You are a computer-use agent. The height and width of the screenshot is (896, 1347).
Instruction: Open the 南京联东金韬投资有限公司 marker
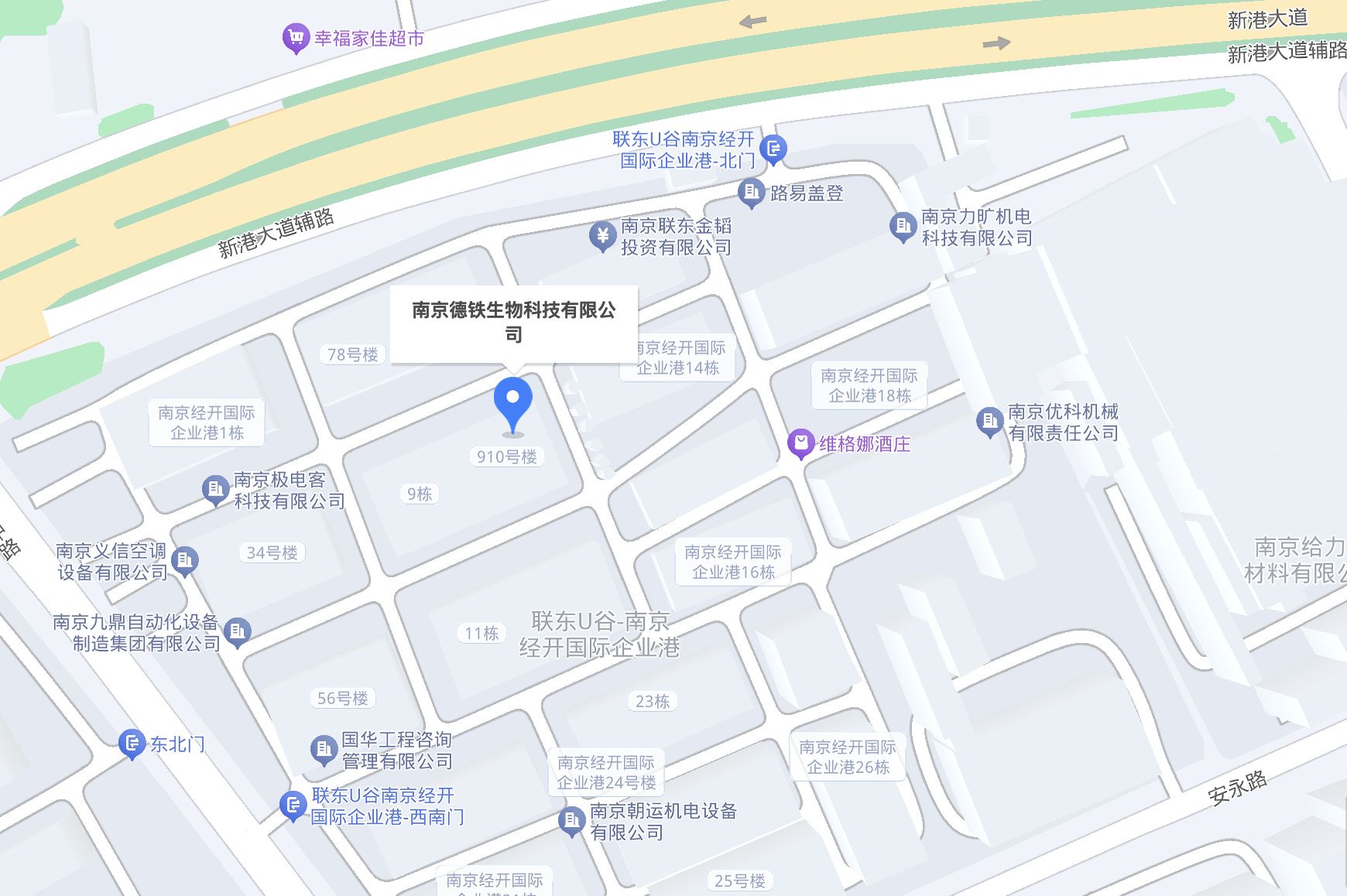pyautogui.click(x=602, y=236)
